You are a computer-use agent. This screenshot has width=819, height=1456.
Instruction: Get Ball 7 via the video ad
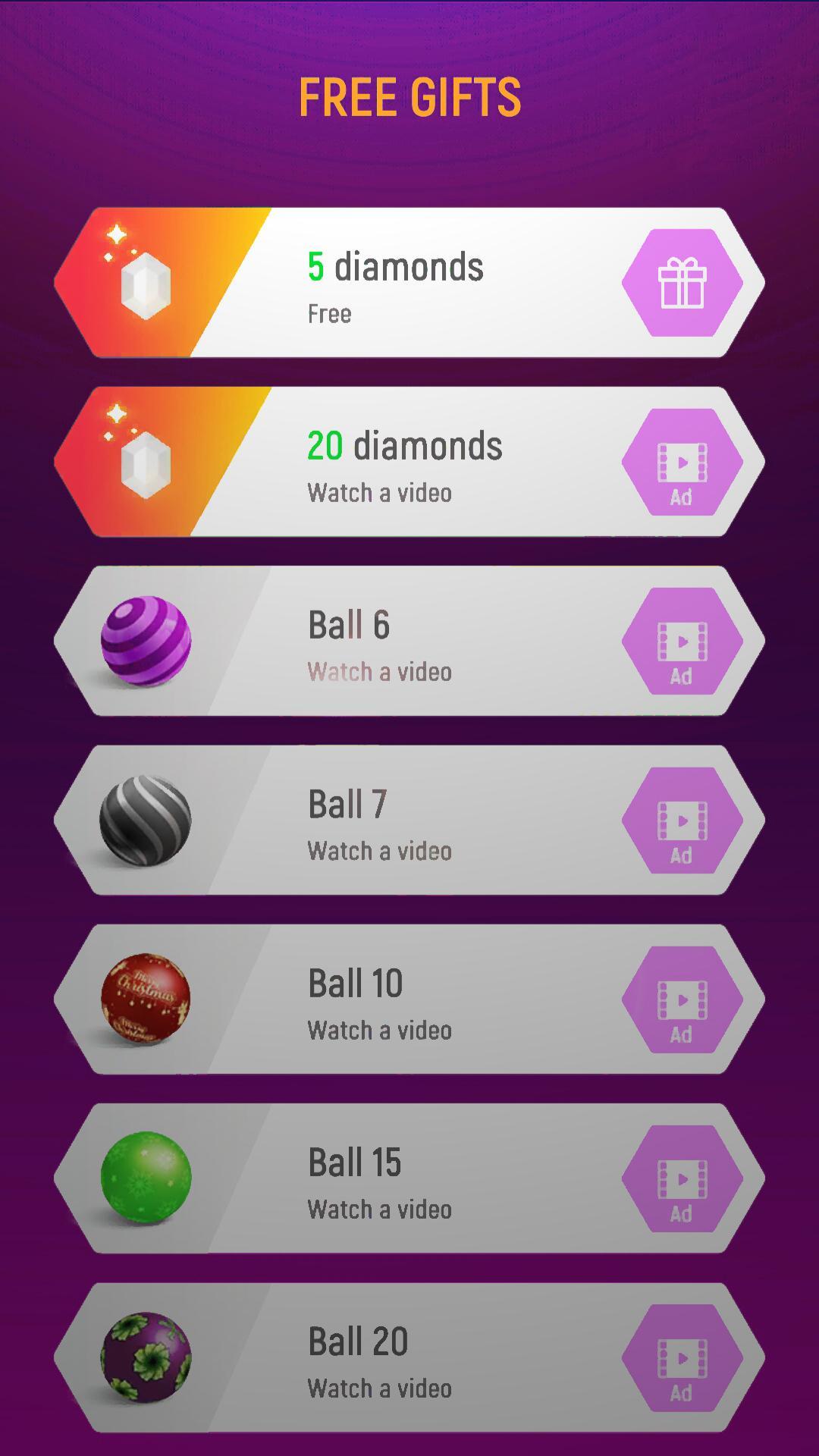click(682, 821)
